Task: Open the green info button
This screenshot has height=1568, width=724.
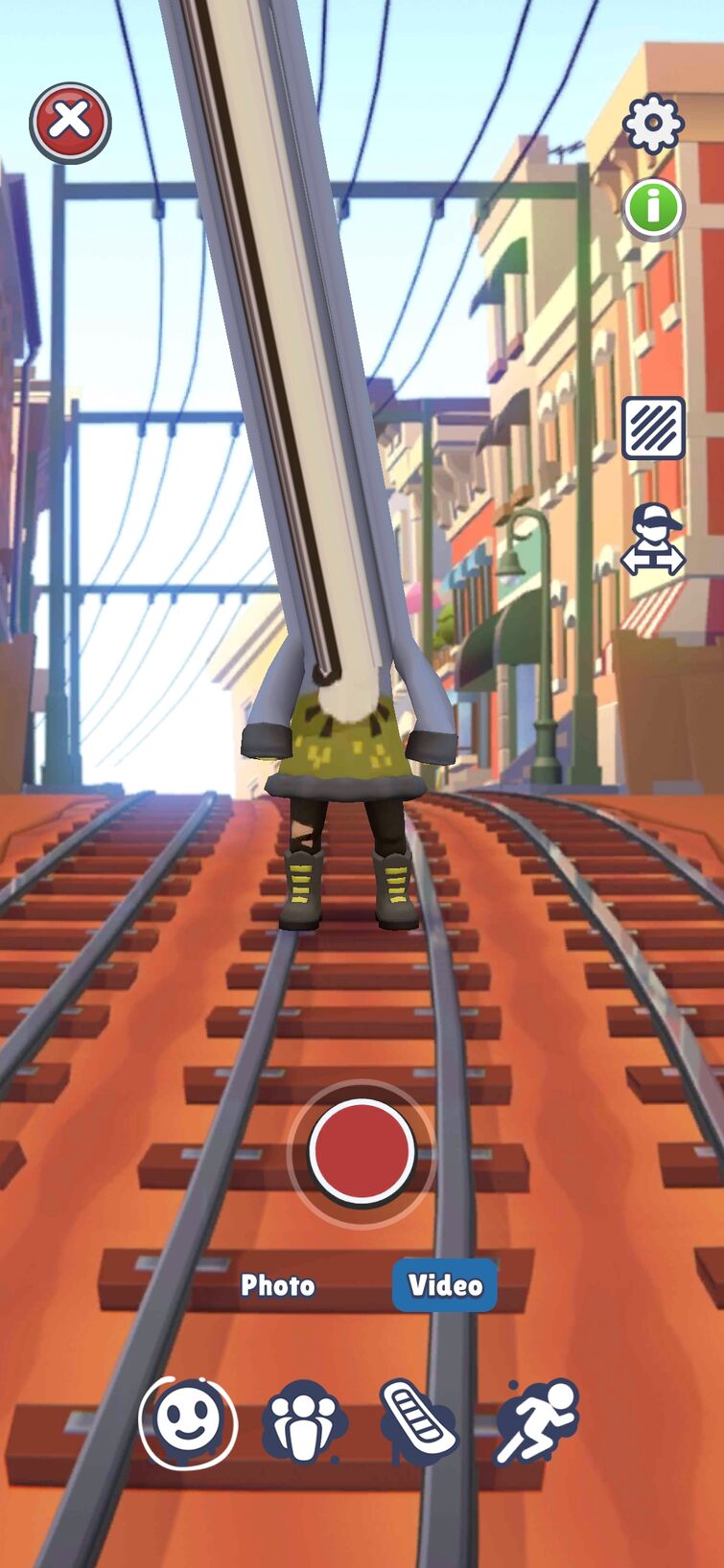Action: pyautogui.click(x=653, y=207)
